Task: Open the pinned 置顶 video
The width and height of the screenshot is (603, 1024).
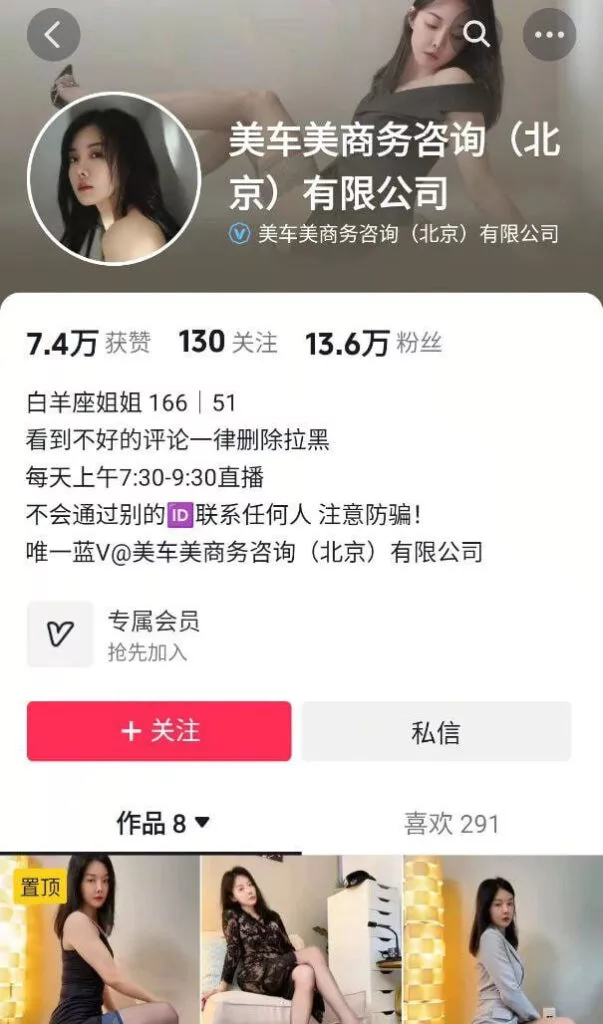Action: click(x=98, y=940)
